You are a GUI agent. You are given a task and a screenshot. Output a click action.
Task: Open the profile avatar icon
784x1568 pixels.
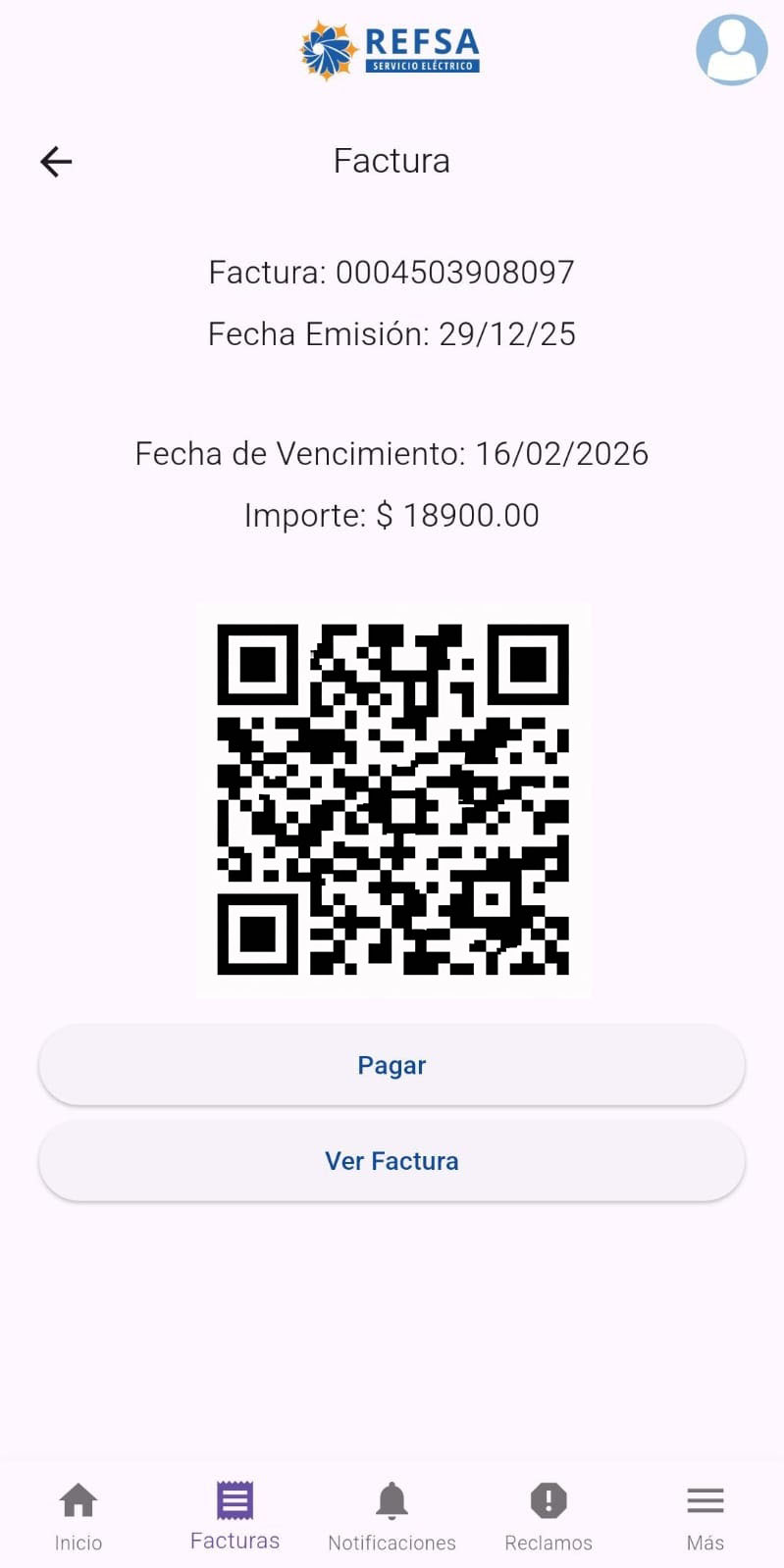(x=730, y=50)
